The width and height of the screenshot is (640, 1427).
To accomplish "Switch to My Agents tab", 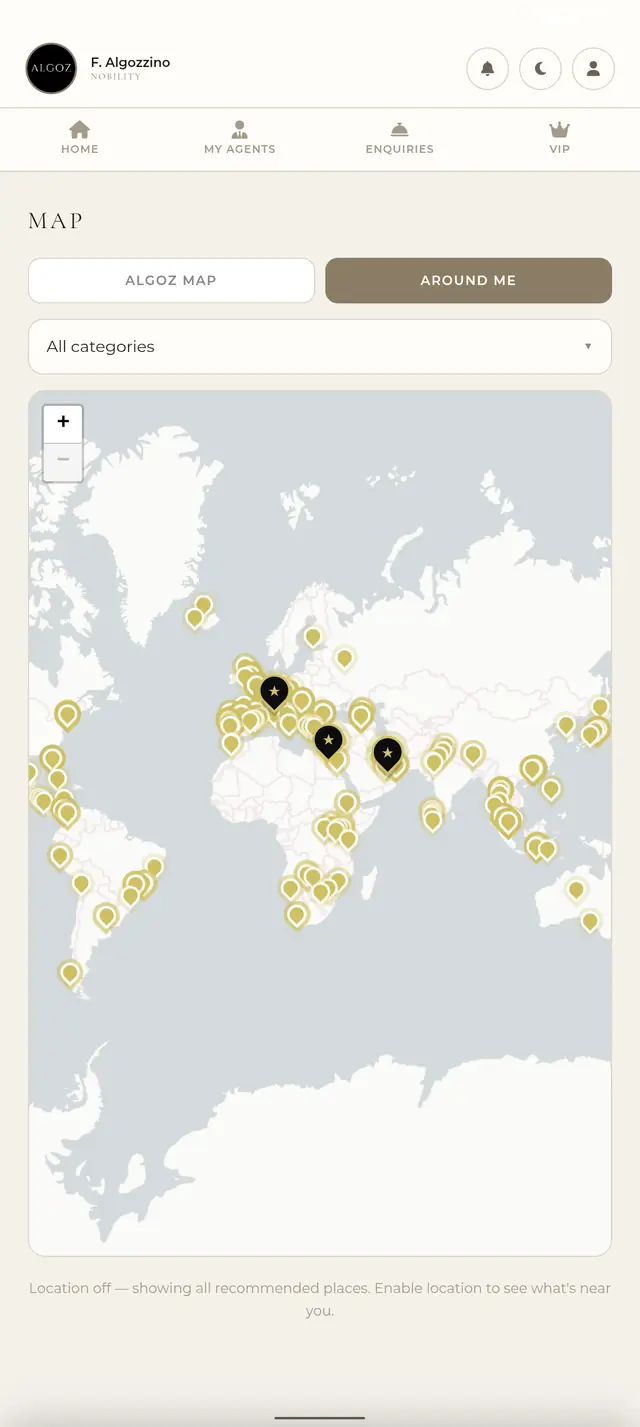I will [x=240, y=138].
